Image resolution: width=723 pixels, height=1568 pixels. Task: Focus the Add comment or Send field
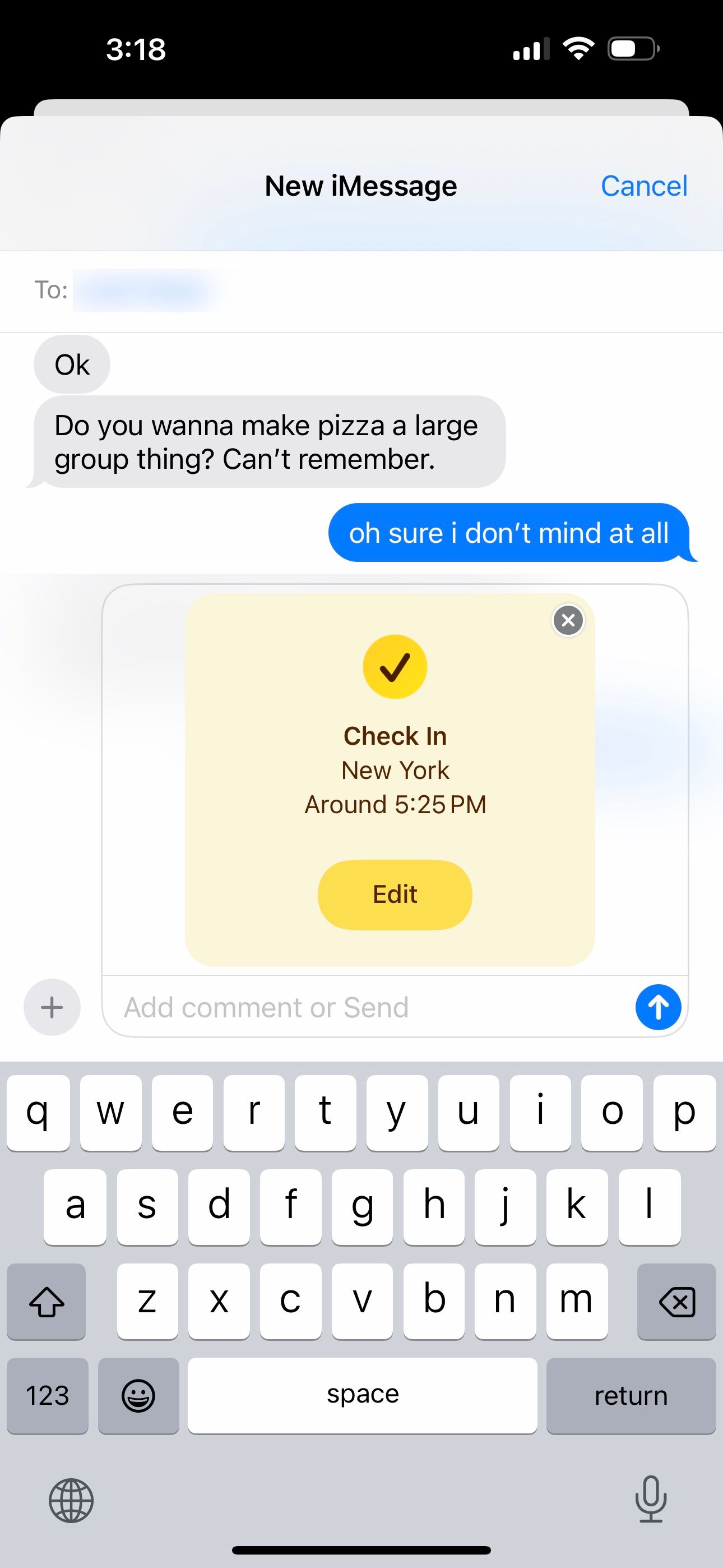tap(365, 1007)
